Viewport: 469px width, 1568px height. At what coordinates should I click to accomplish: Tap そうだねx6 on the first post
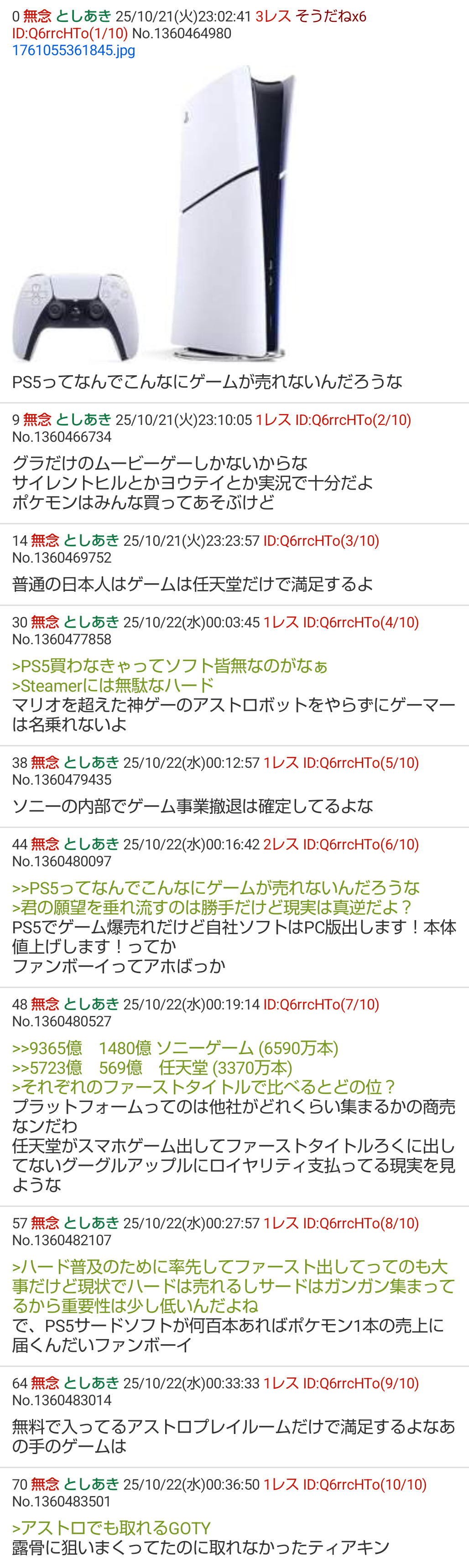click(331, 16)
